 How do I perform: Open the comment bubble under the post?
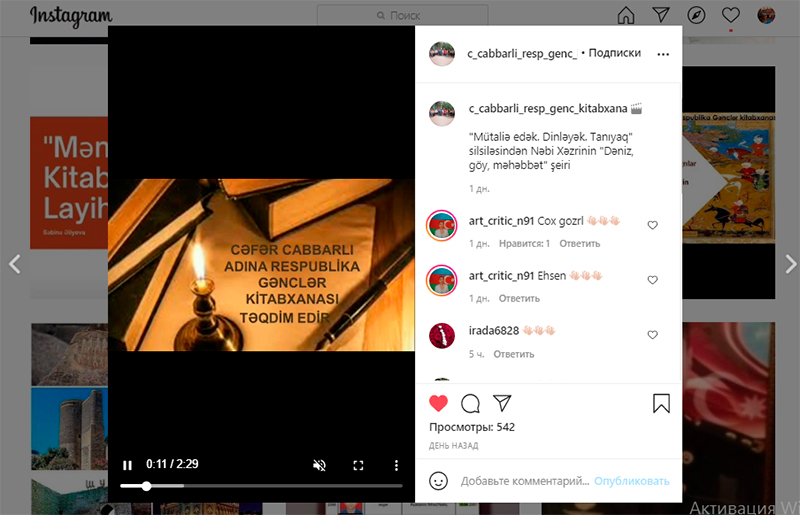click(470, 403)
